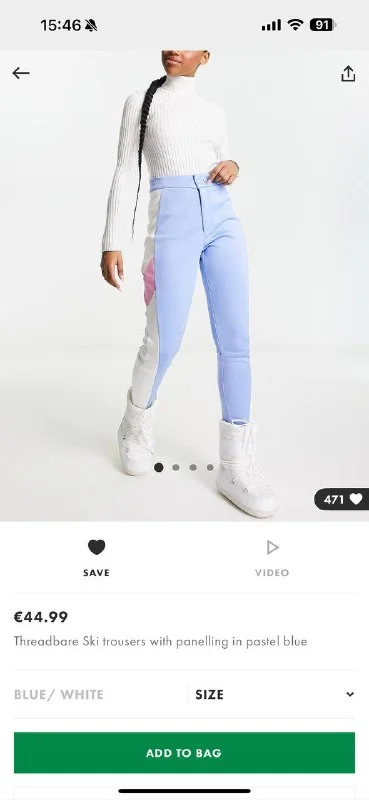
Task: Go back using the arrow icon
Action: pos(21,73)
